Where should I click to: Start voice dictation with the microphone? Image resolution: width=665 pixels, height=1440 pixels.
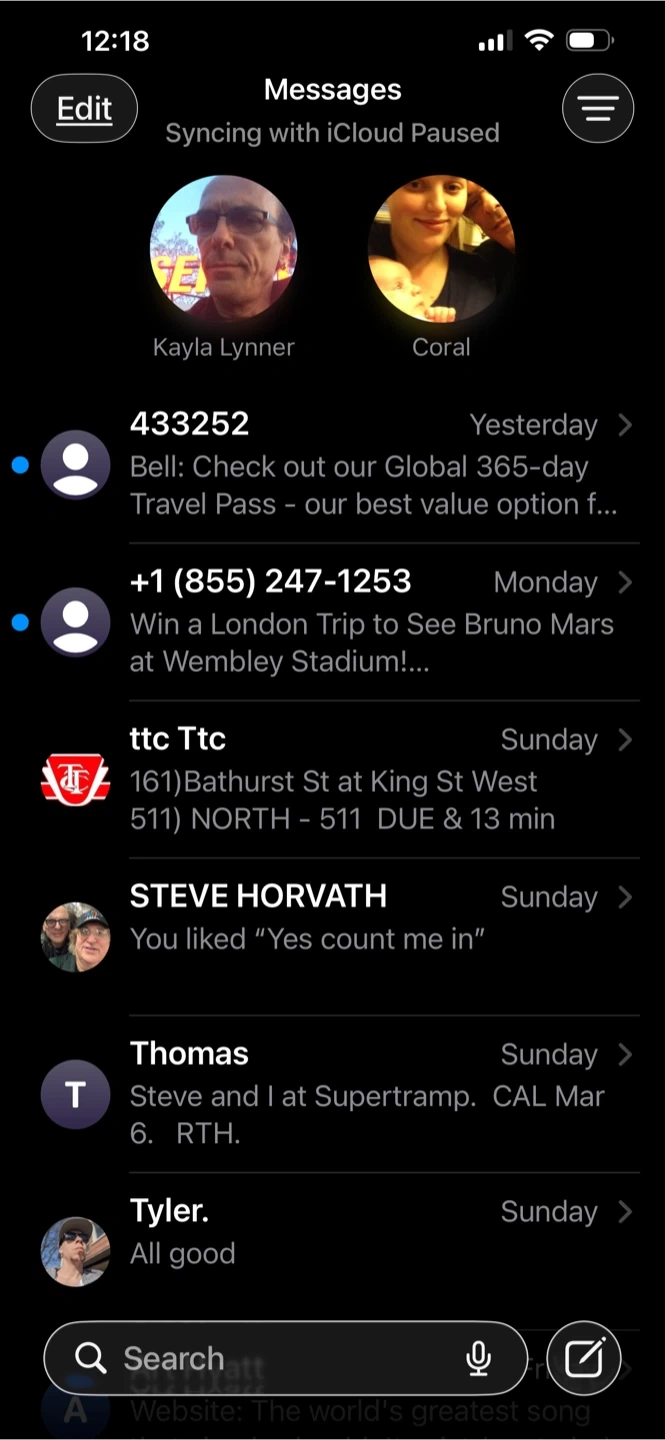[x=479, y=1358]
